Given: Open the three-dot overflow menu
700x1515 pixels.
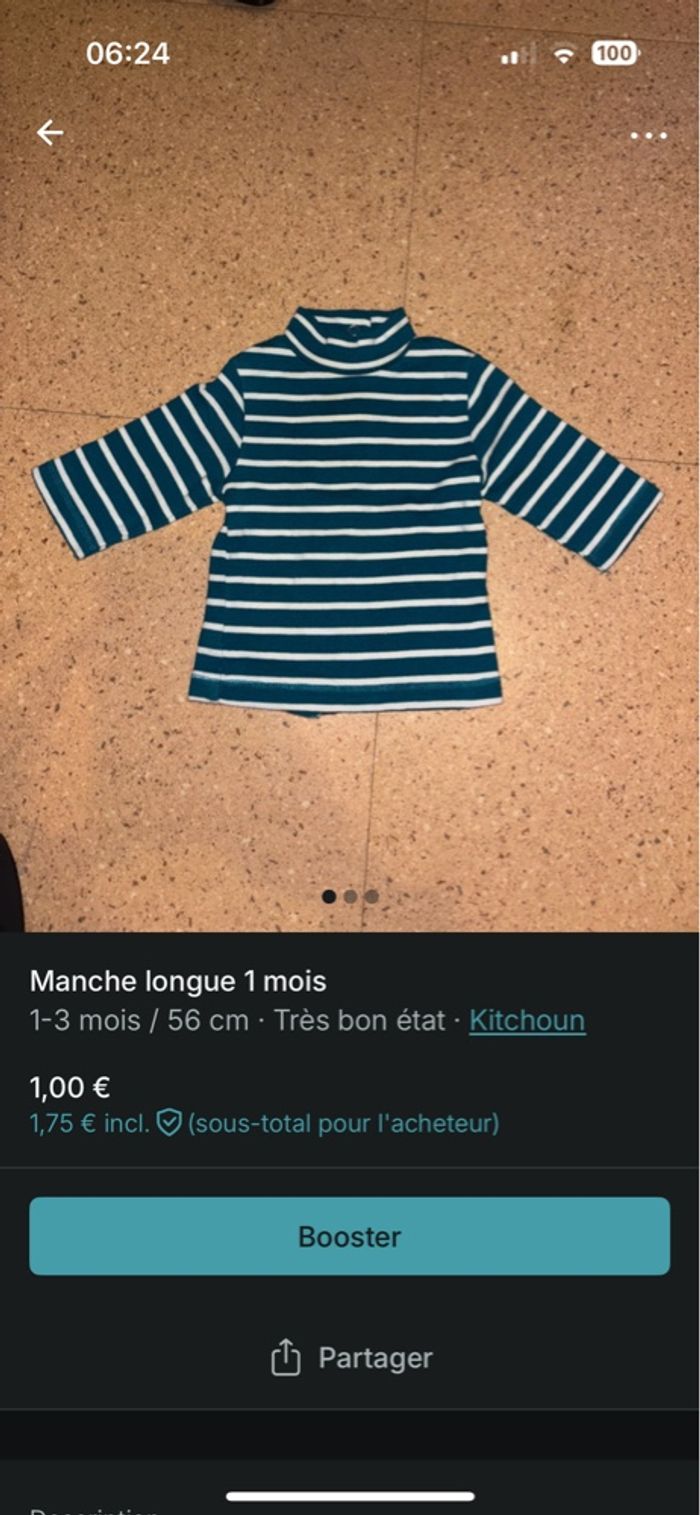Looking at the screenshot, I should 648,136.
